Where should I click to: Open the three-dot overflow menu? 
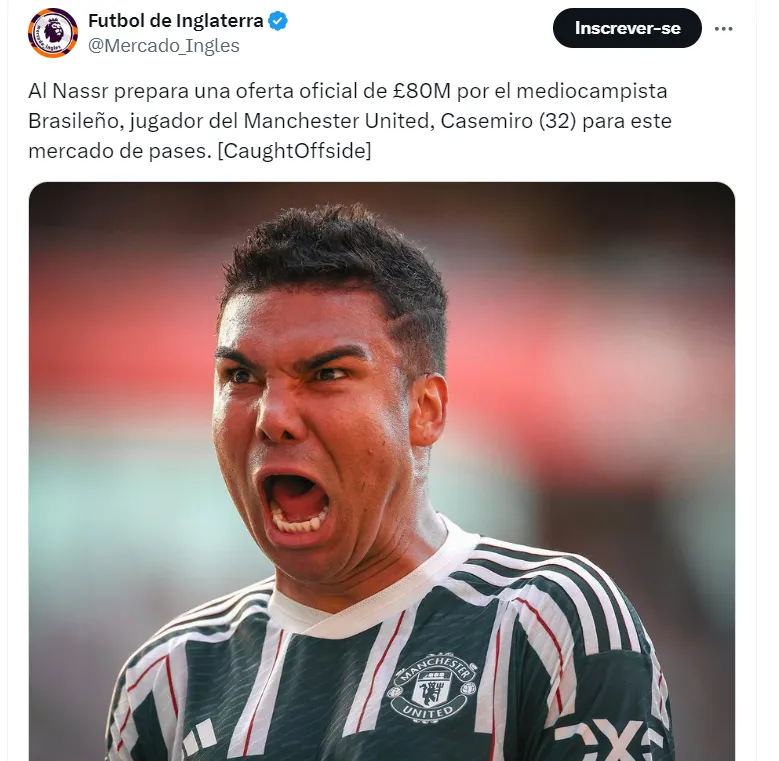724,29
